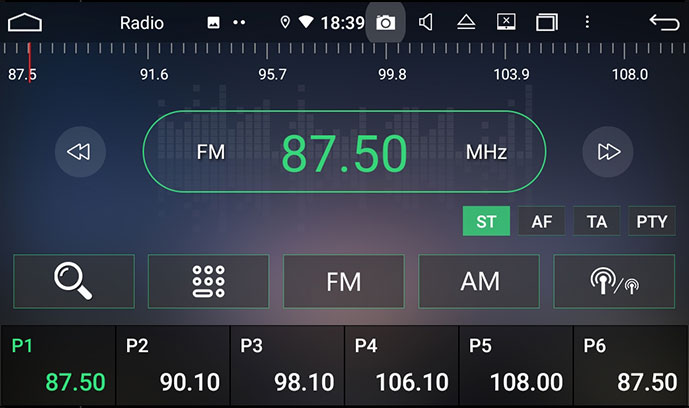Go to the home screen
Screen dimensions: 689x408
[26, 22]
